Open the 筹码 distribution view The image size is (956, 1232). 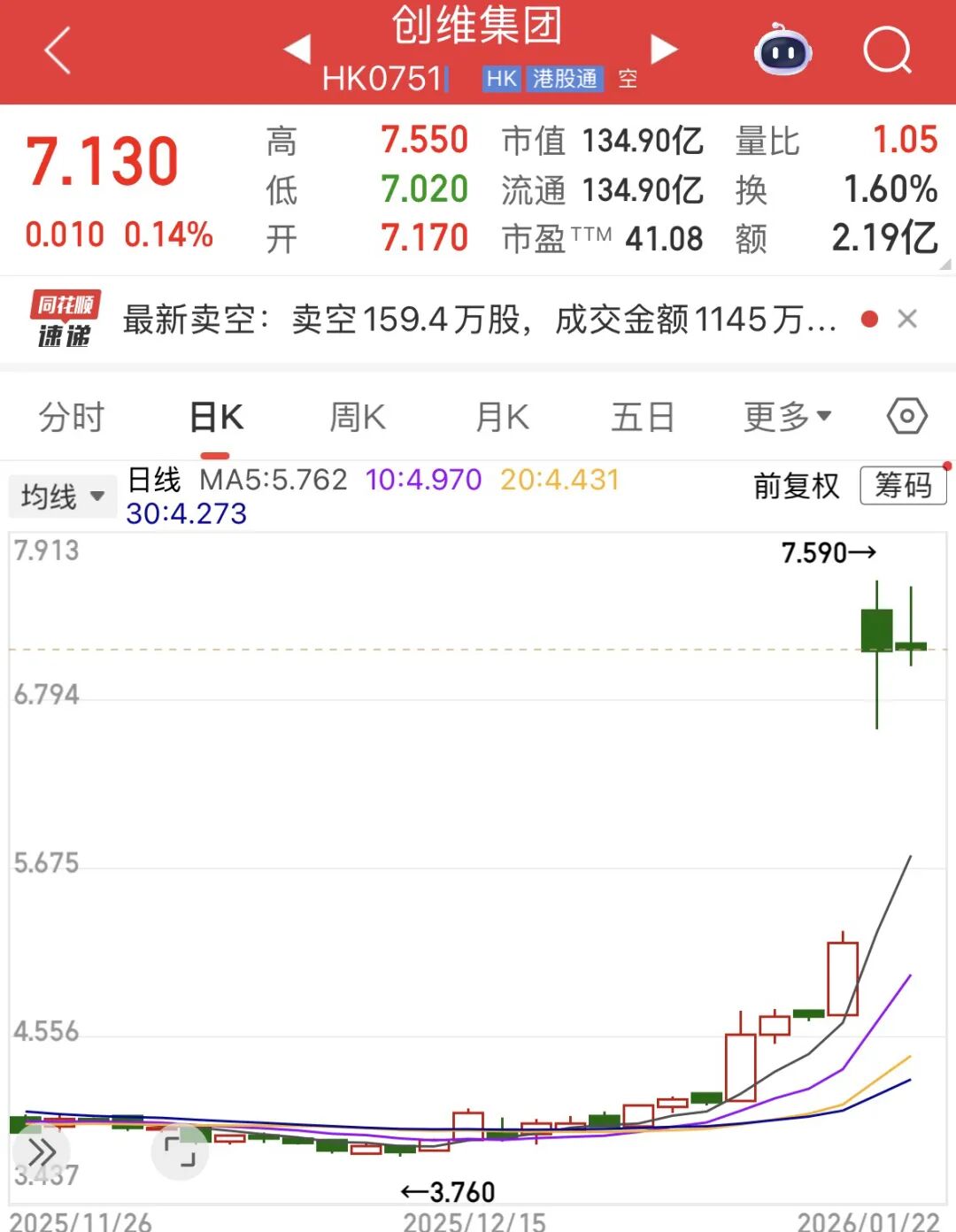click(903, 486)
